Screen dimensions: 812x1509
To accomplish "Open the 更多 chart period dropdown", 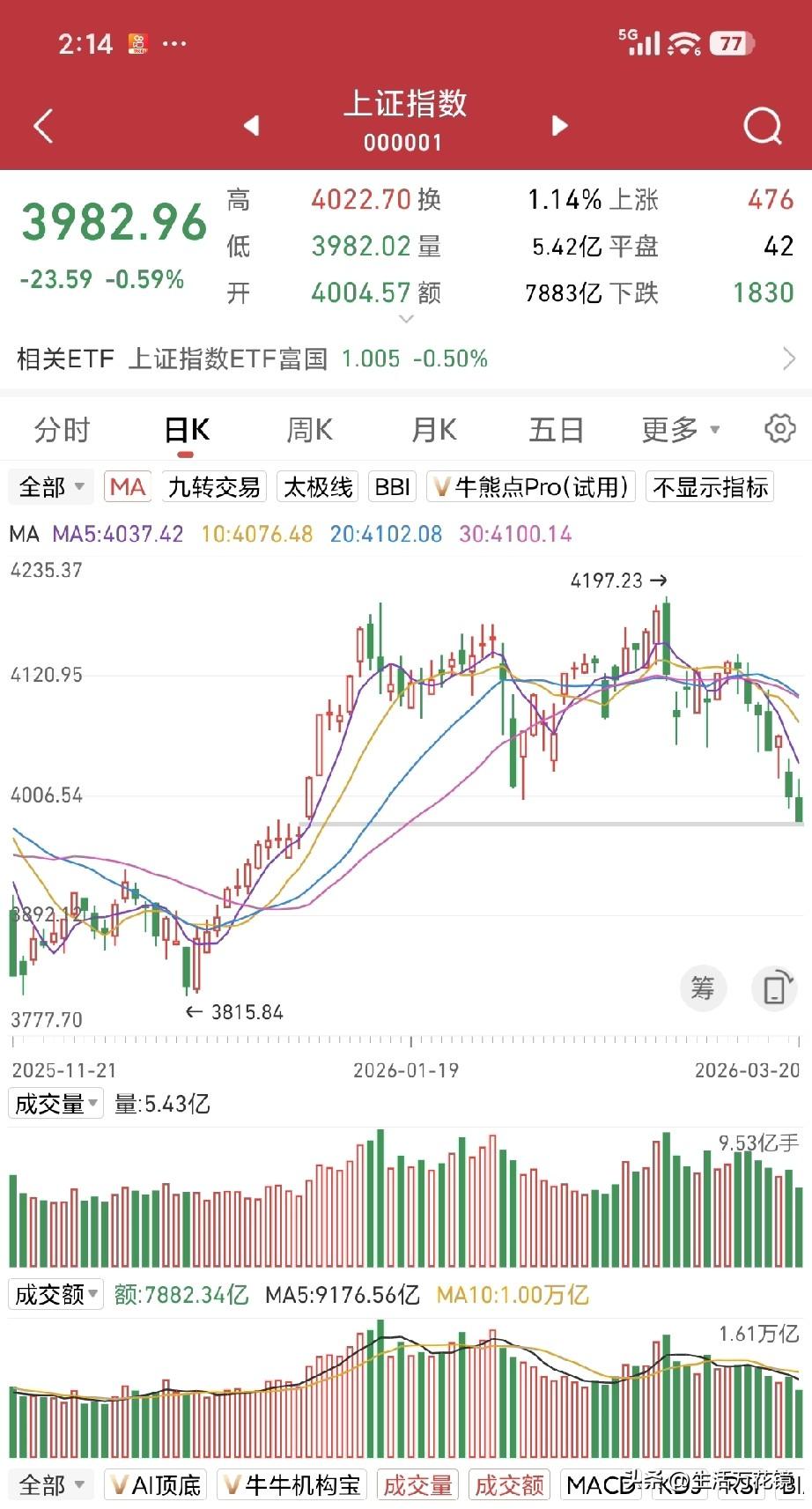I will [680, 429].
